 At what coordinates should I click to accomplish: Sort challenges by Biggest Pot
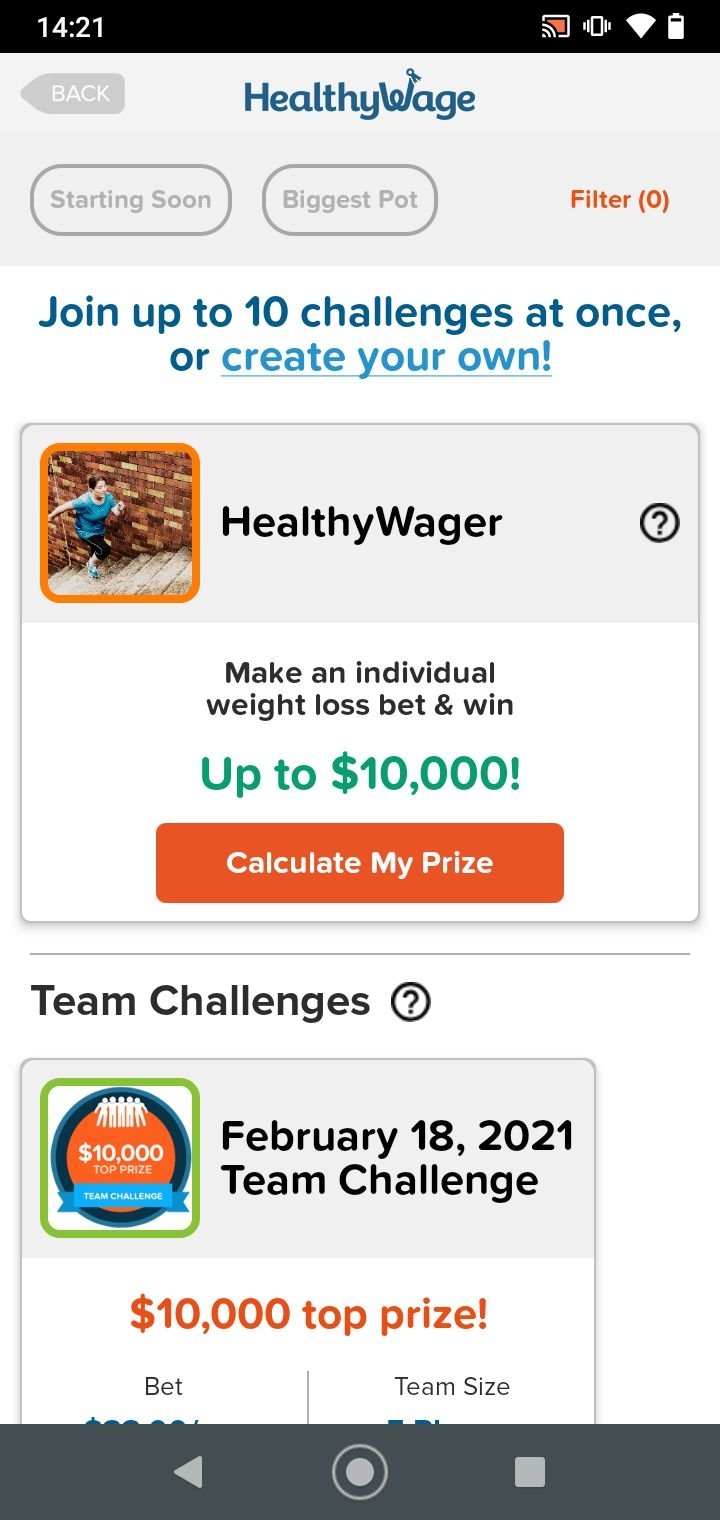pos(350,200)
